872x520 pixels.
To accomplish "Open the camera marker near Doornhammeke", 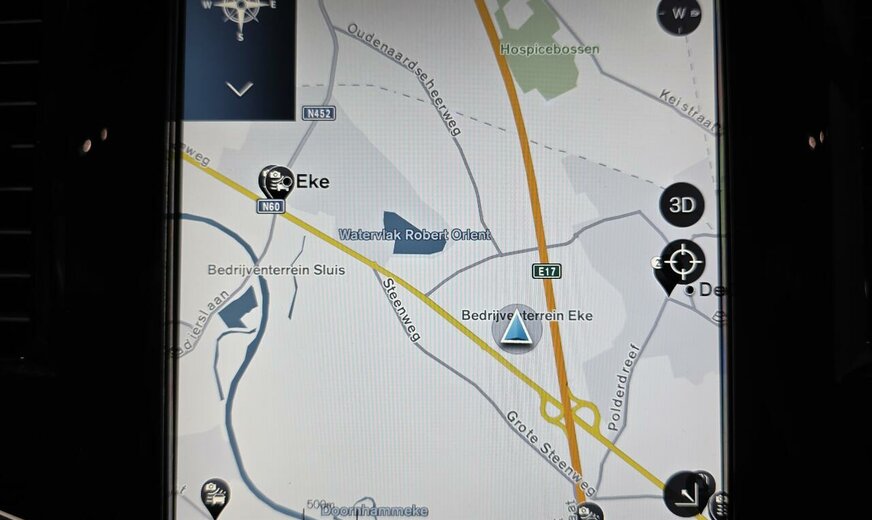I will click(x=215, y=493).
